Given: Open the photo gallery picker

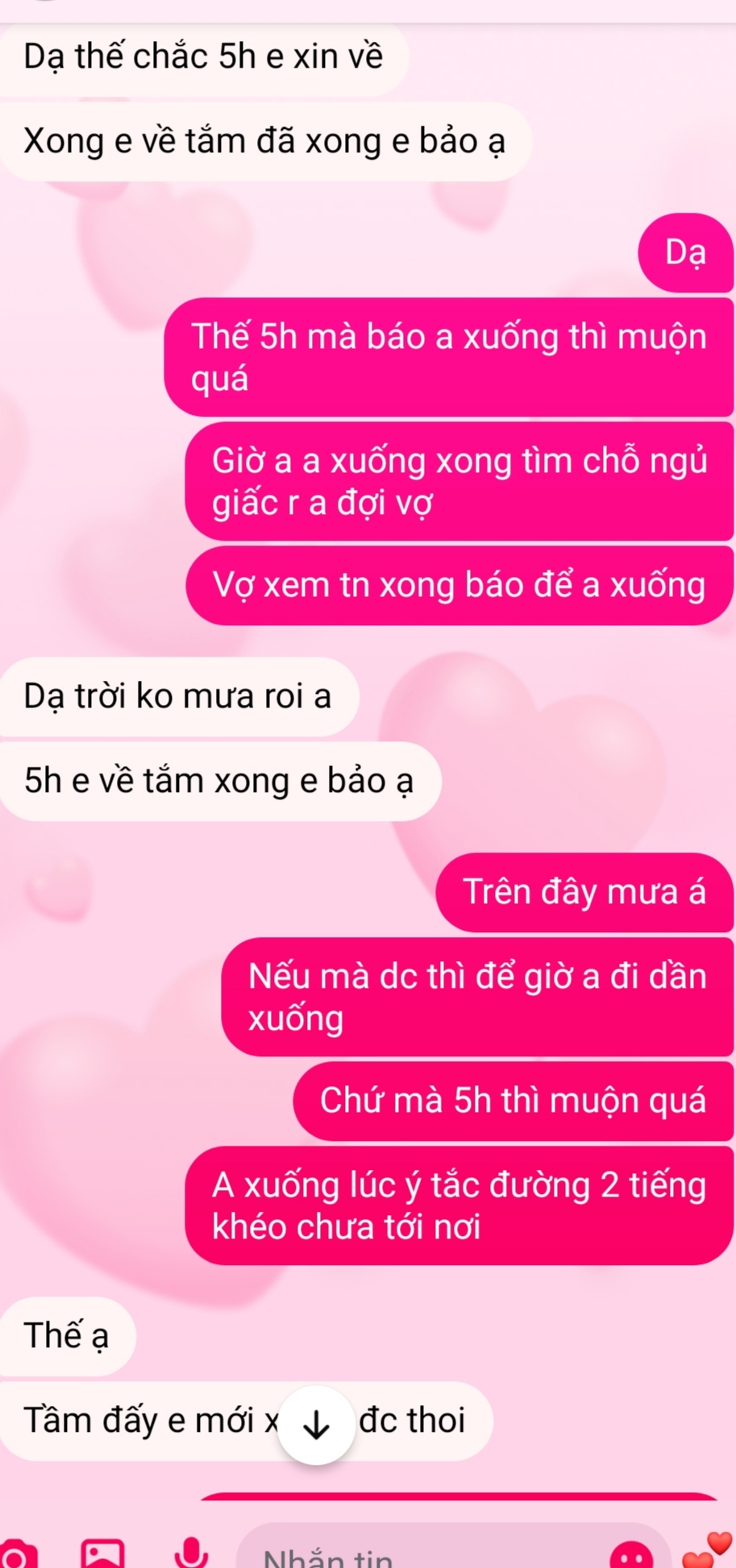Looking at the screenshot, I should point(103,1553).
